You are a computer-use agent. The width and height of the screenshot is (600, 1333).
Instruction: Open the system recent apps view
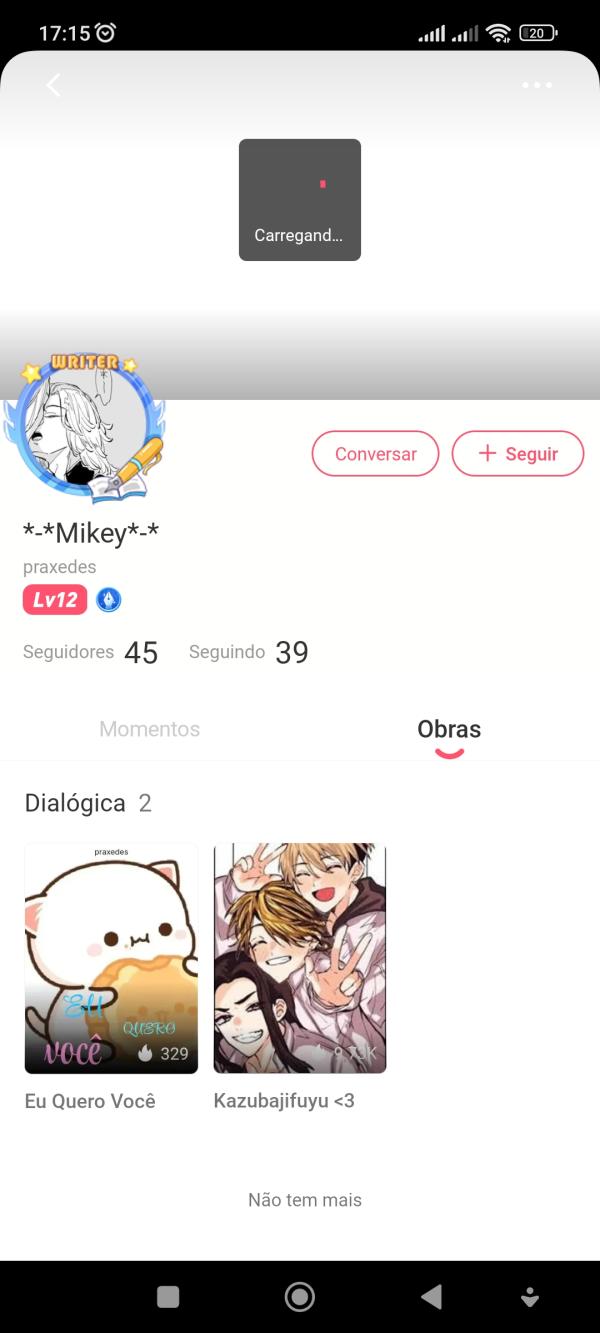click(168, 1297)
